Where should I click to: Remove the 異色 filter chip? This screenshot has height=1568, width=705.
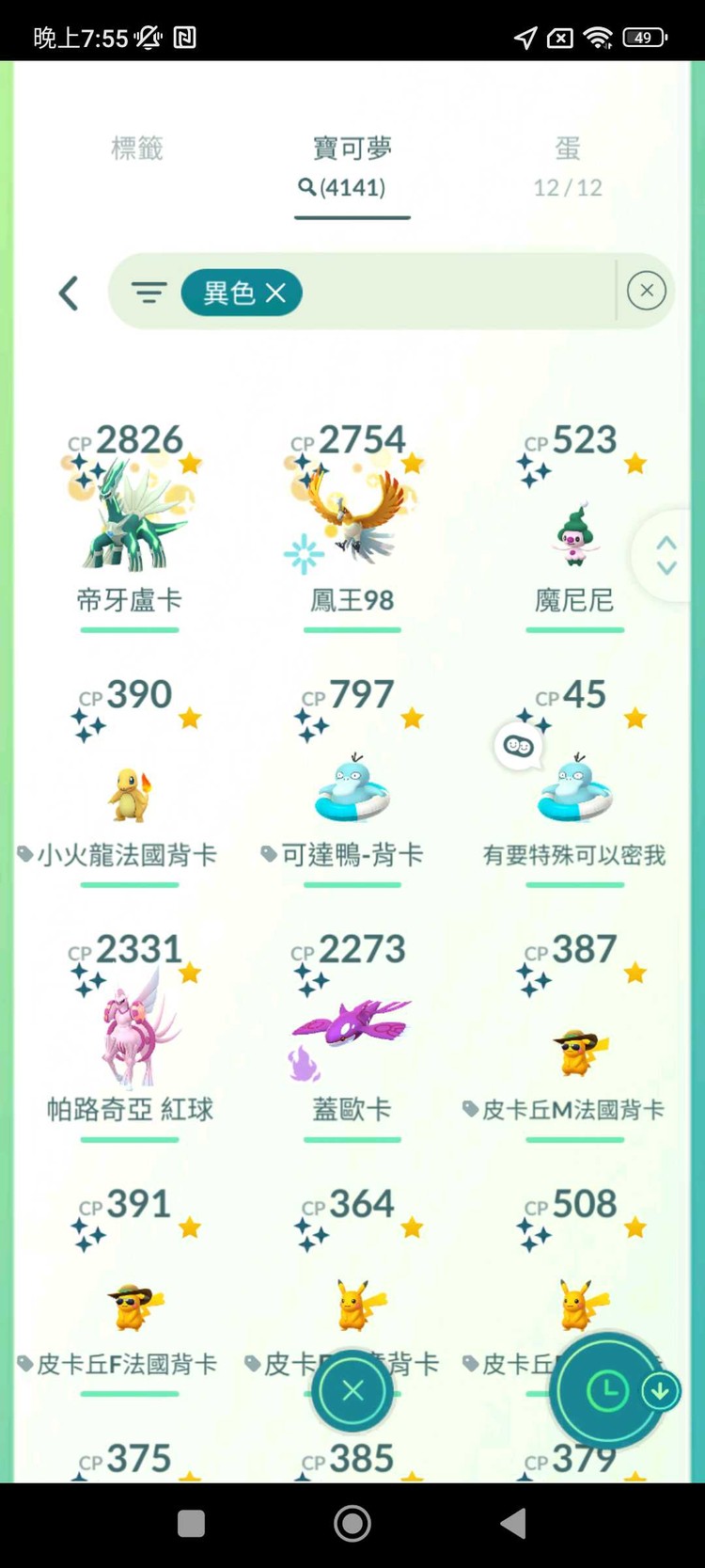tap(275, 293)
